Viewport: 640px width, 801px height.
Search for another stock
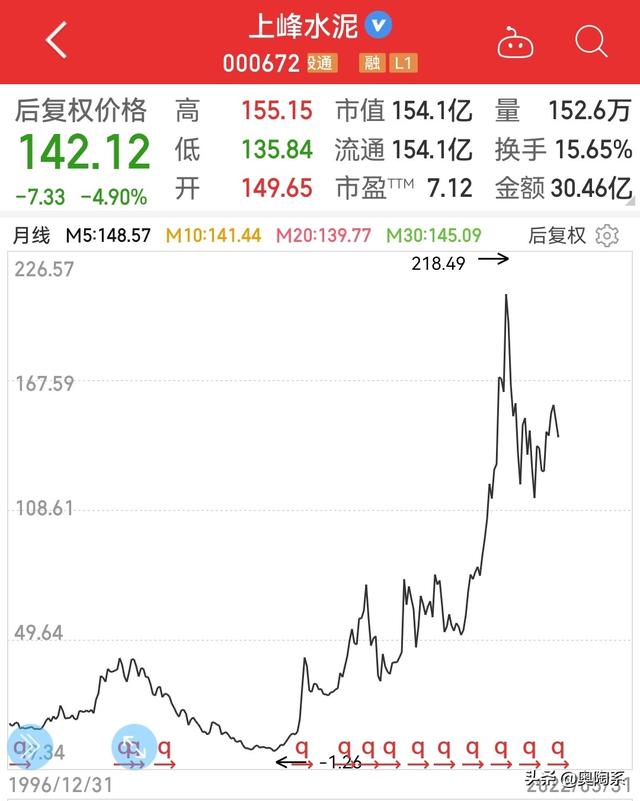(x=592, y=41)
